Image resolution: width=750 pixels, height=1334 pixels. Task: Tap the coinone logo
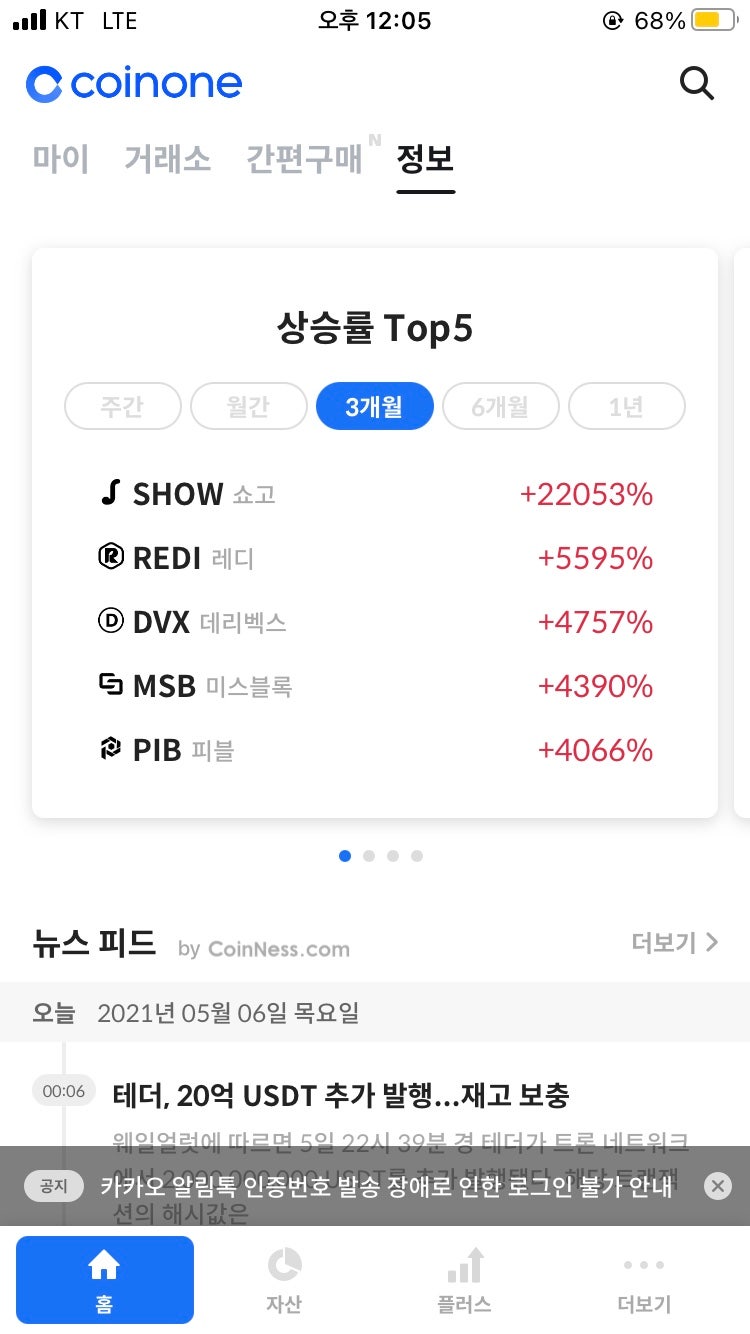click(134, 84)
